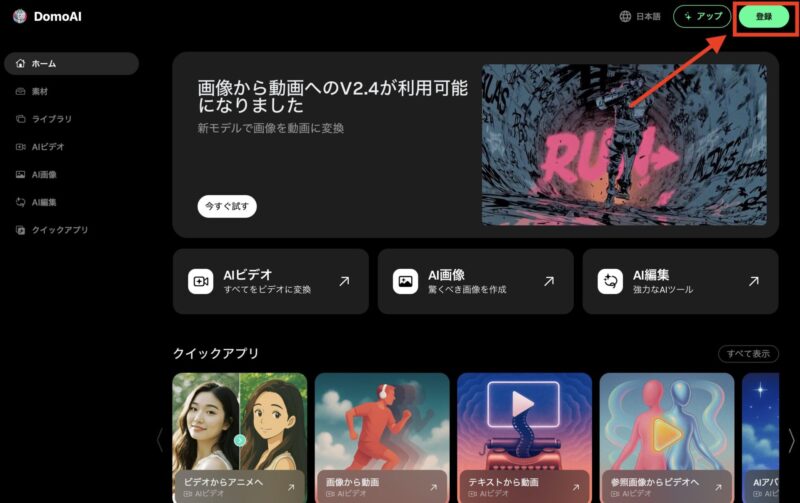This screenshot has height=503, width=800.
Task: Open the AI画像 card 驚くべき画像を作成
Action: tap(475, 281)
